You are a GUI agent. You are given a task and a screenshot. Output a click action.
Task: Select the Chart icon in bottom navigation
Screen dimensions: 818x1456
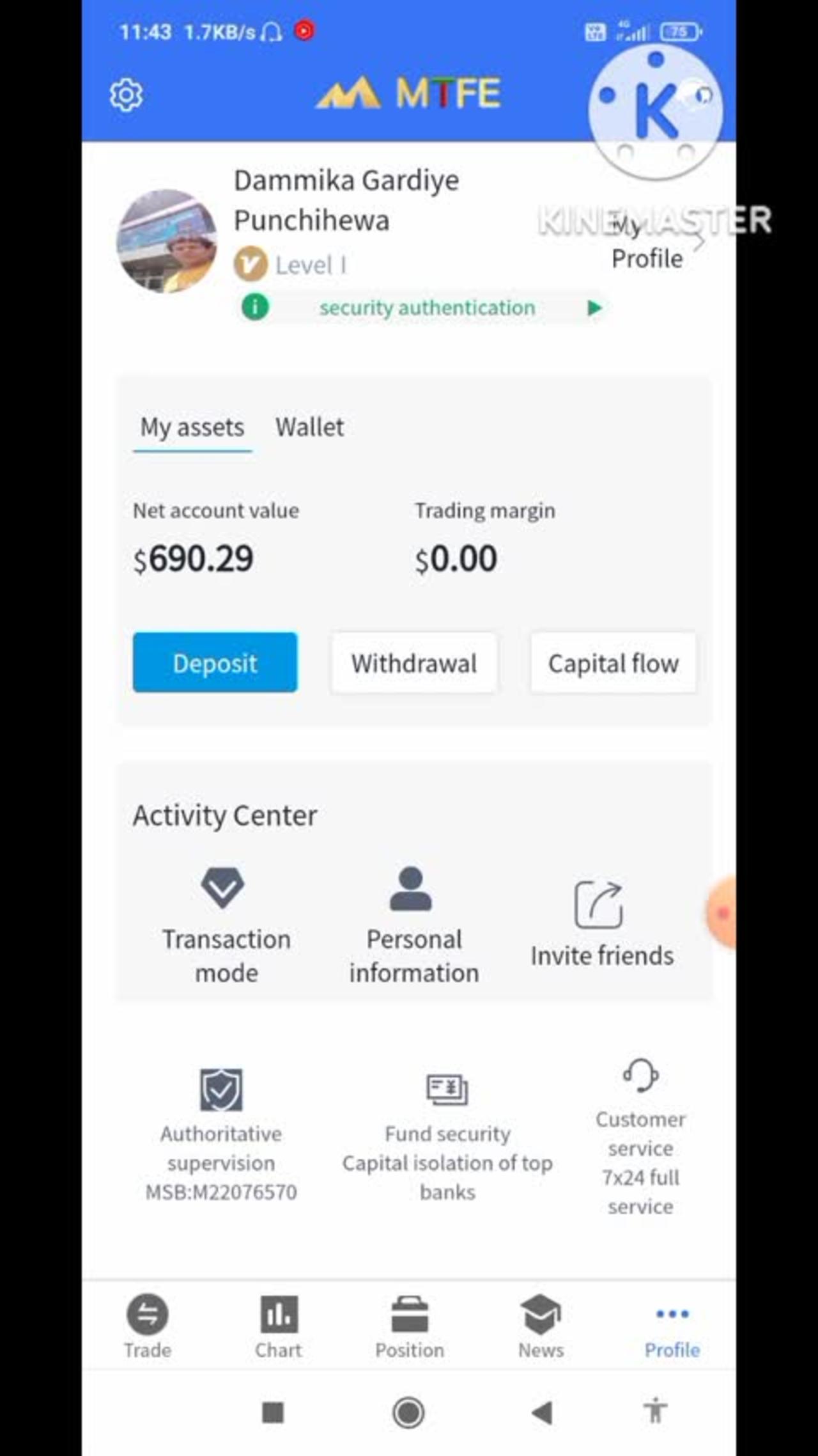[278, 1314]
